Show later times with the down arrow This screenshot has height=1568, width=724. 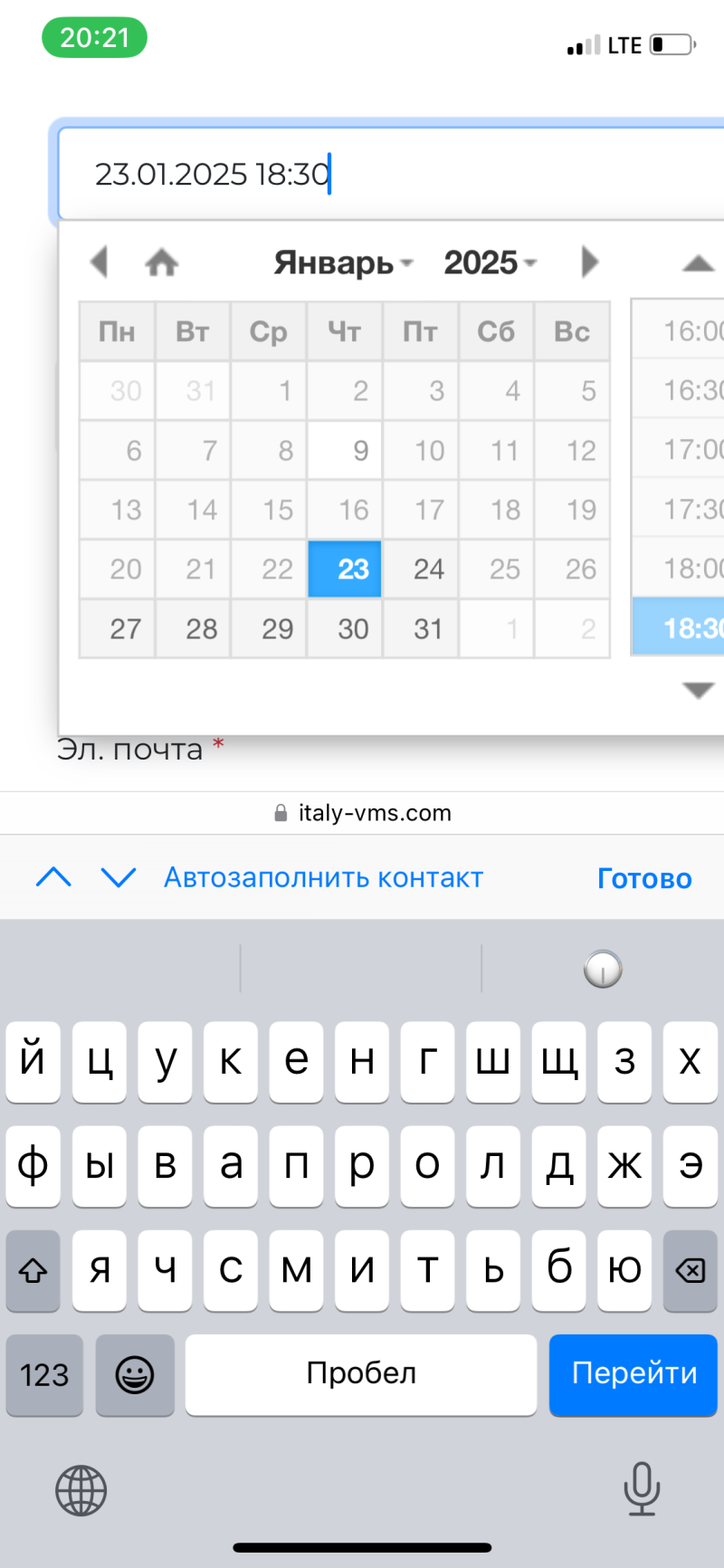click(x=698, y=690)
